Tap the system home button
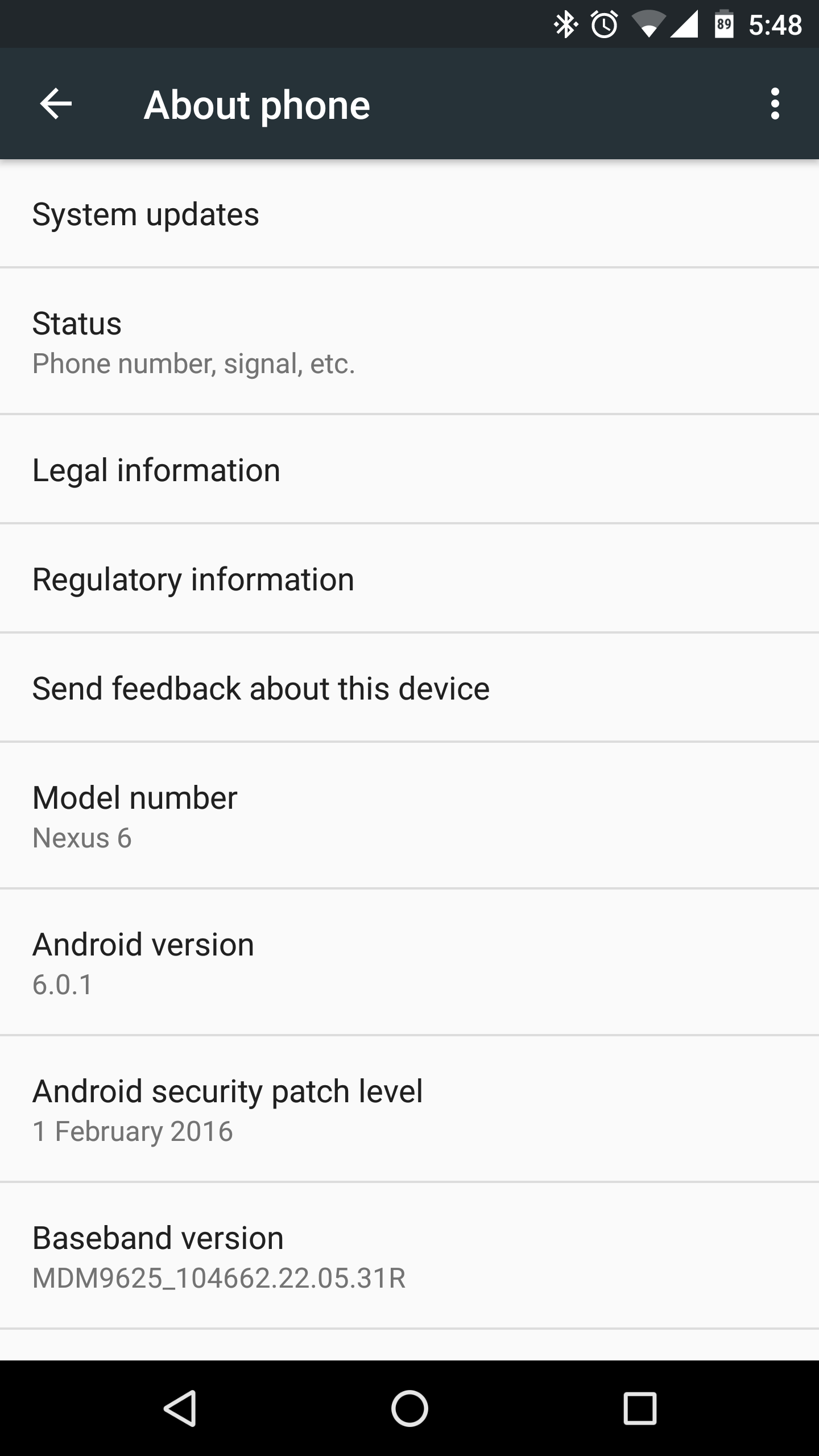819x1456 pixels. 409,1408
